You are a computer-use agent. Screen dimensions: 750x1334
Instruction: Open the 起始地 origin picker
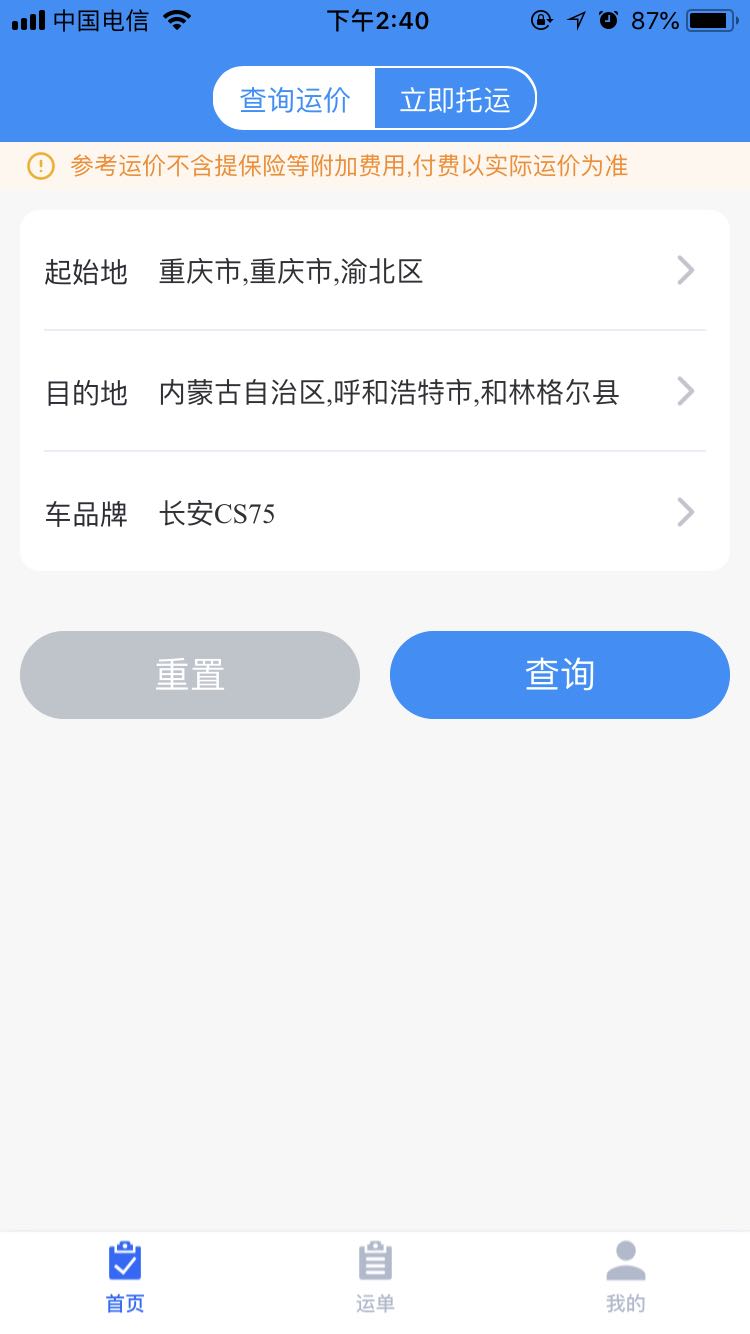(x=374, y=271)
